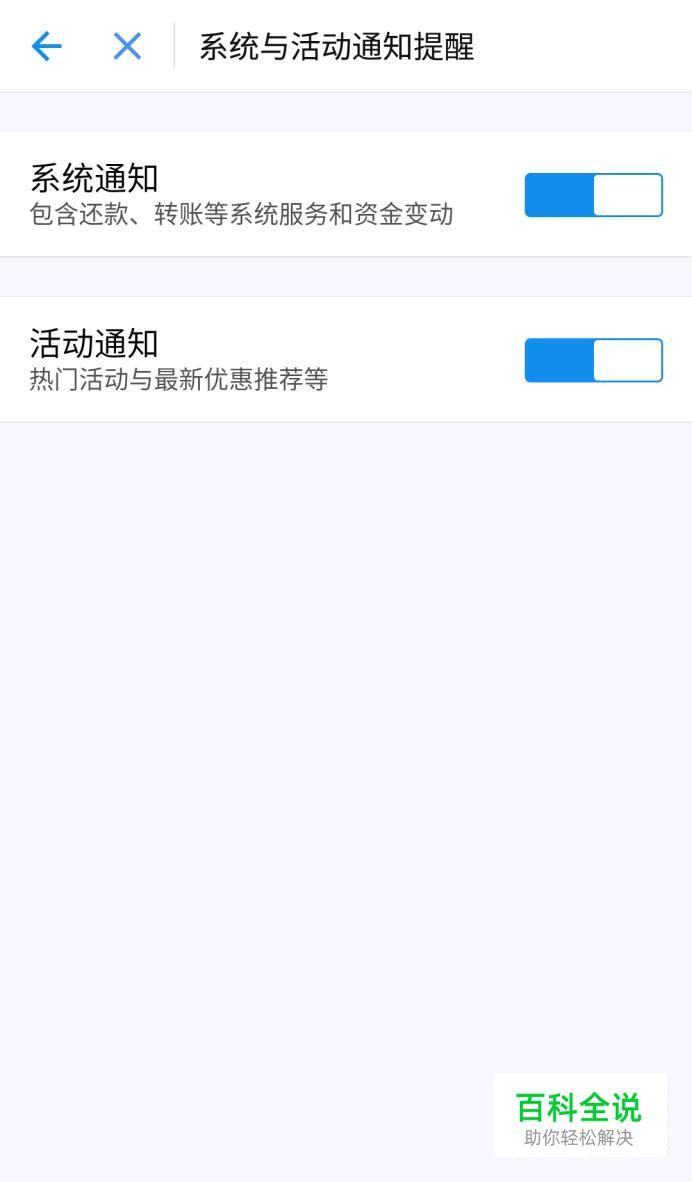Toggle the 活动通知 switch
The width and height of the screenshot is (692, 1182).
pos(594,360)
